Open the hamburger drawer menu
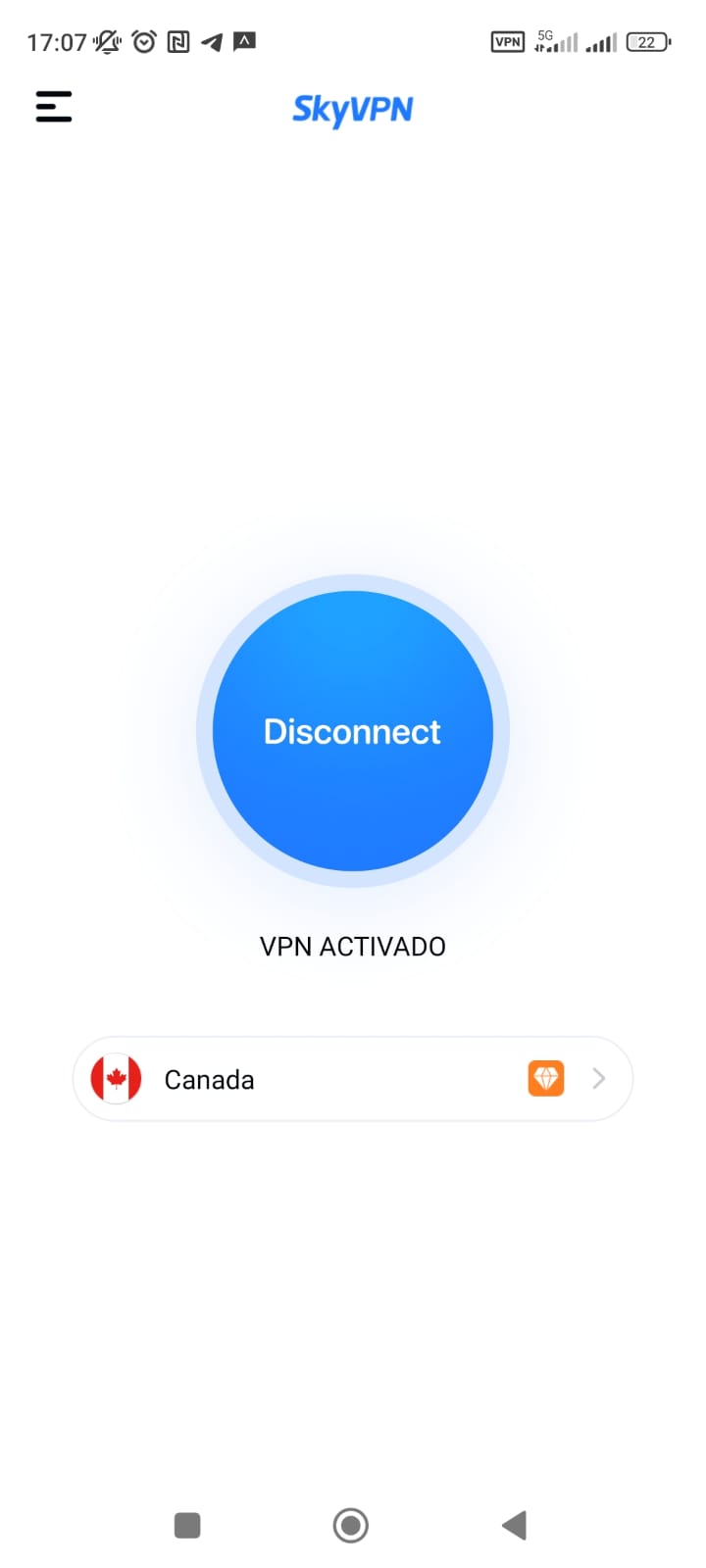Viewport: 706px width, 1568px height. pos(54,106)
